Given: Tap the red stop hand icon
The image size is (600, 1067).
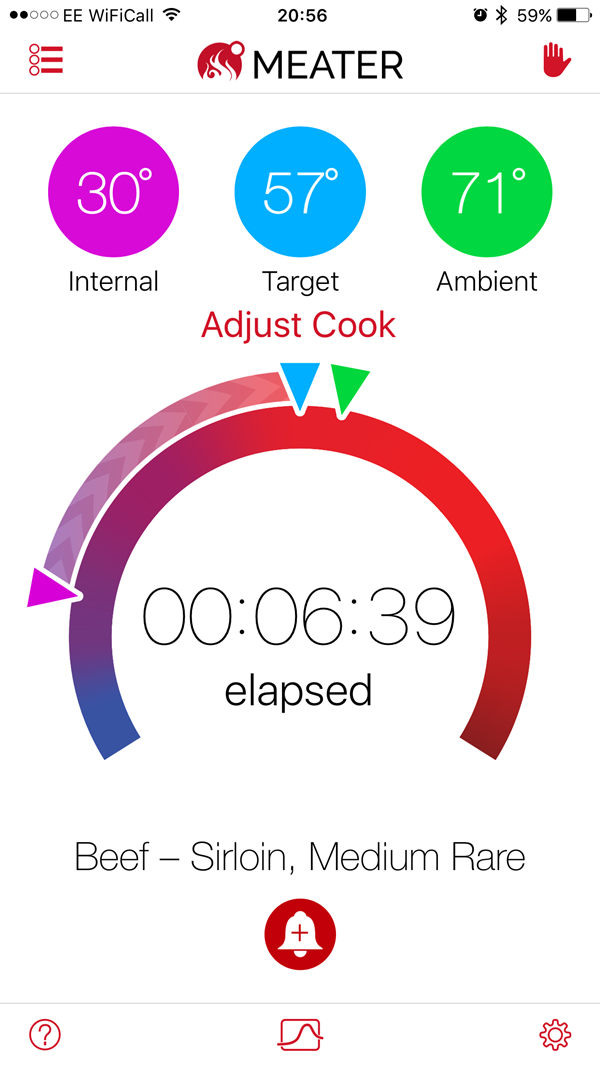Looking at the screenshot, I should coord(556,60).
